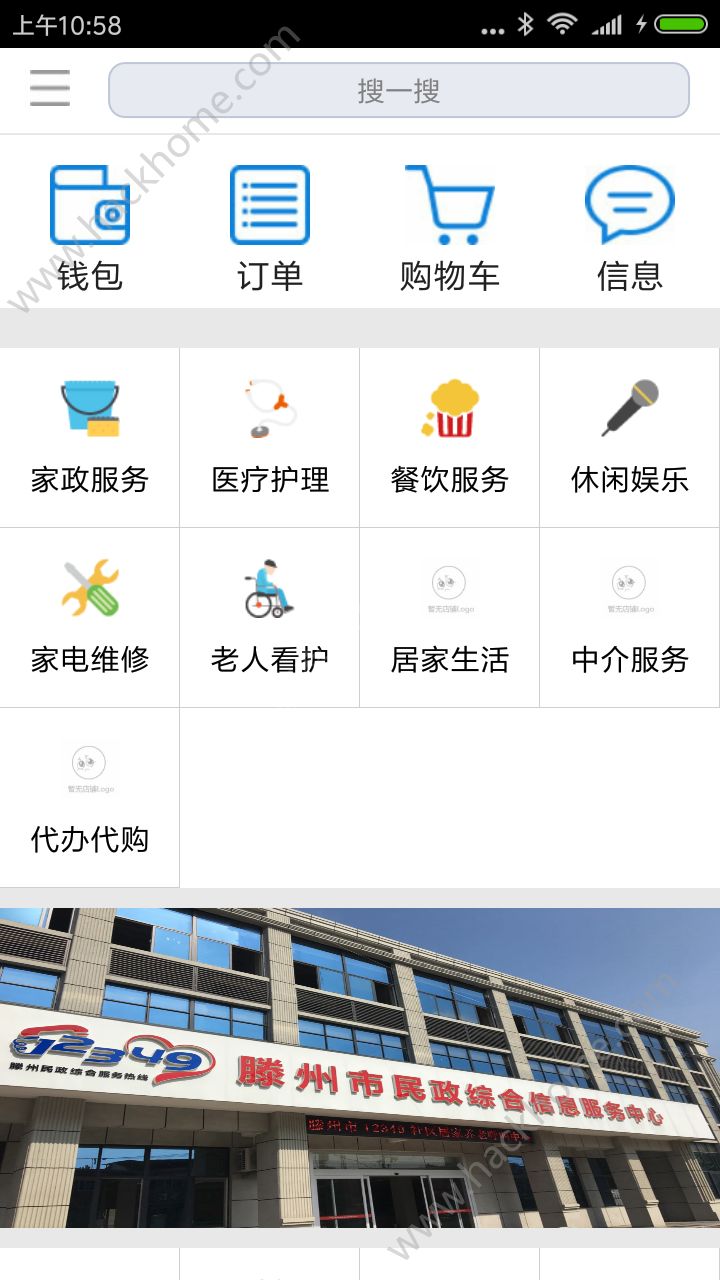
Task: Open 钱包 wallet
Action: 90,228
